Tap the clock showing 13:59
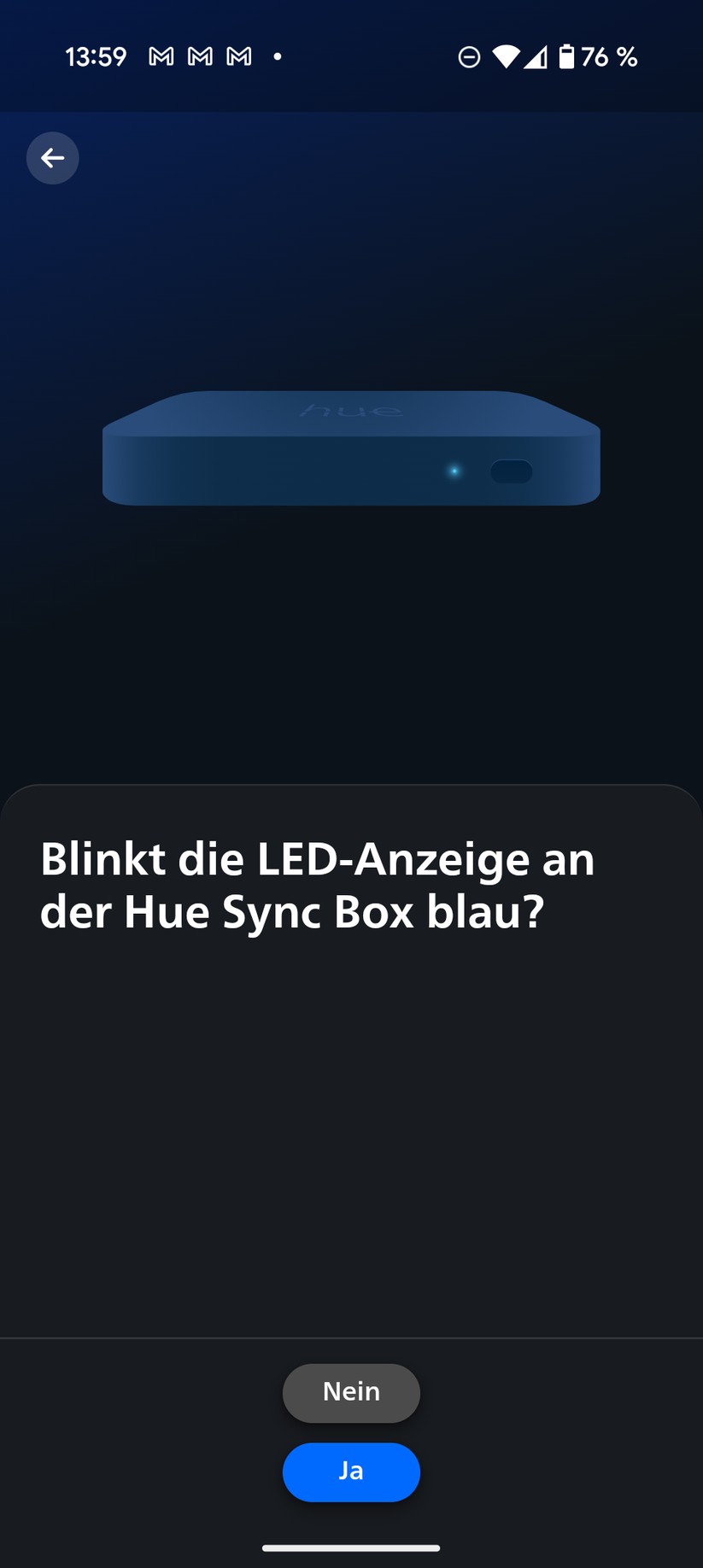This screenshot has height=1568, width=703. pos(96,56)
